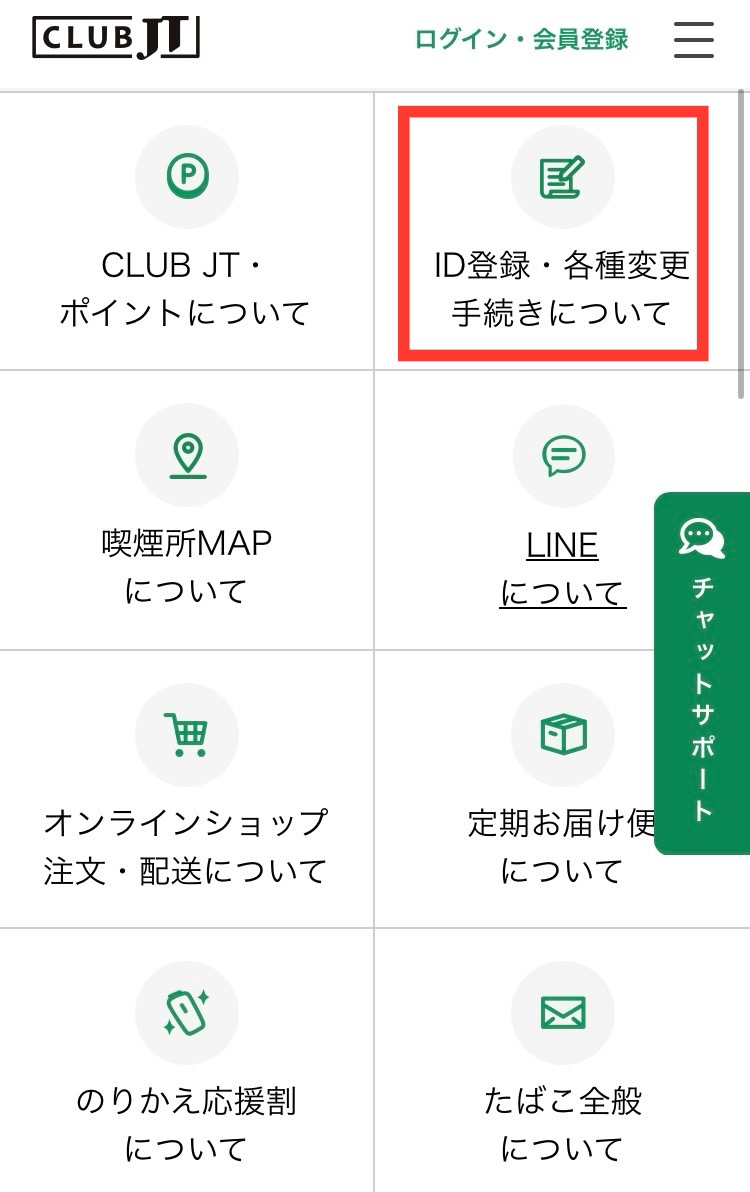This screenshot has width=750, height=1192.
Task: Click the package box icon for 定期お届け便
Action: click(563, 735)
